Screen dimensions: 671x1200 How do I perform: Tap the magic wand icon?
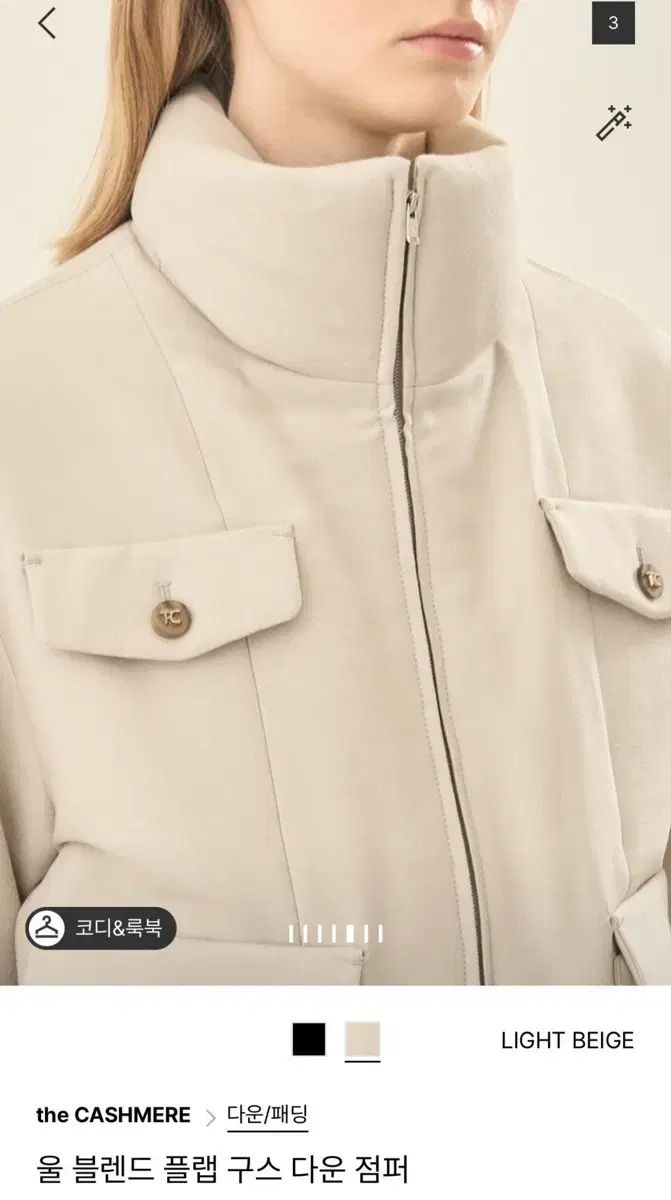tap(613, 122)
